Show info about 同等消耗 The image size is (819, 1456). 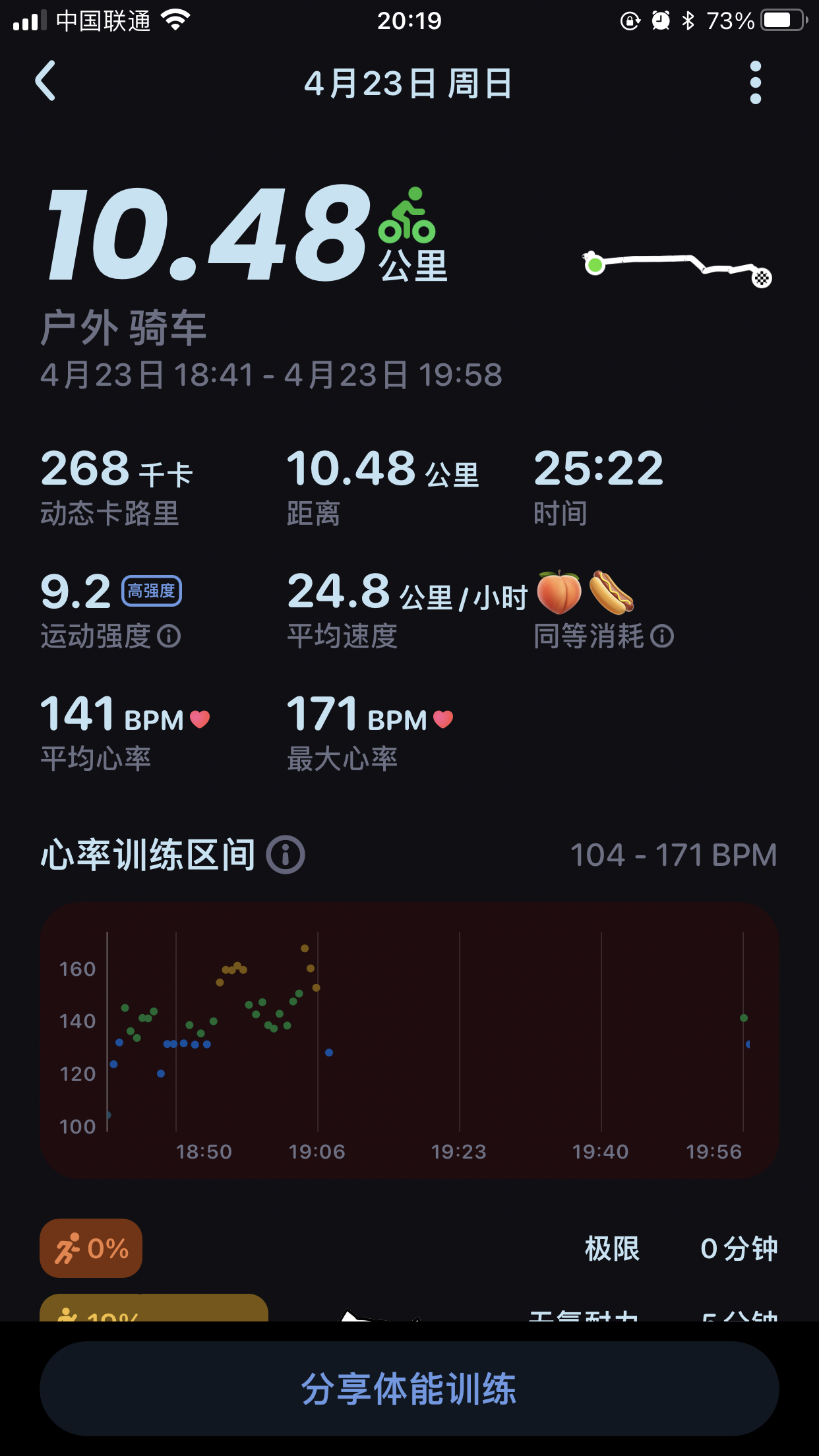click(662, 636)
